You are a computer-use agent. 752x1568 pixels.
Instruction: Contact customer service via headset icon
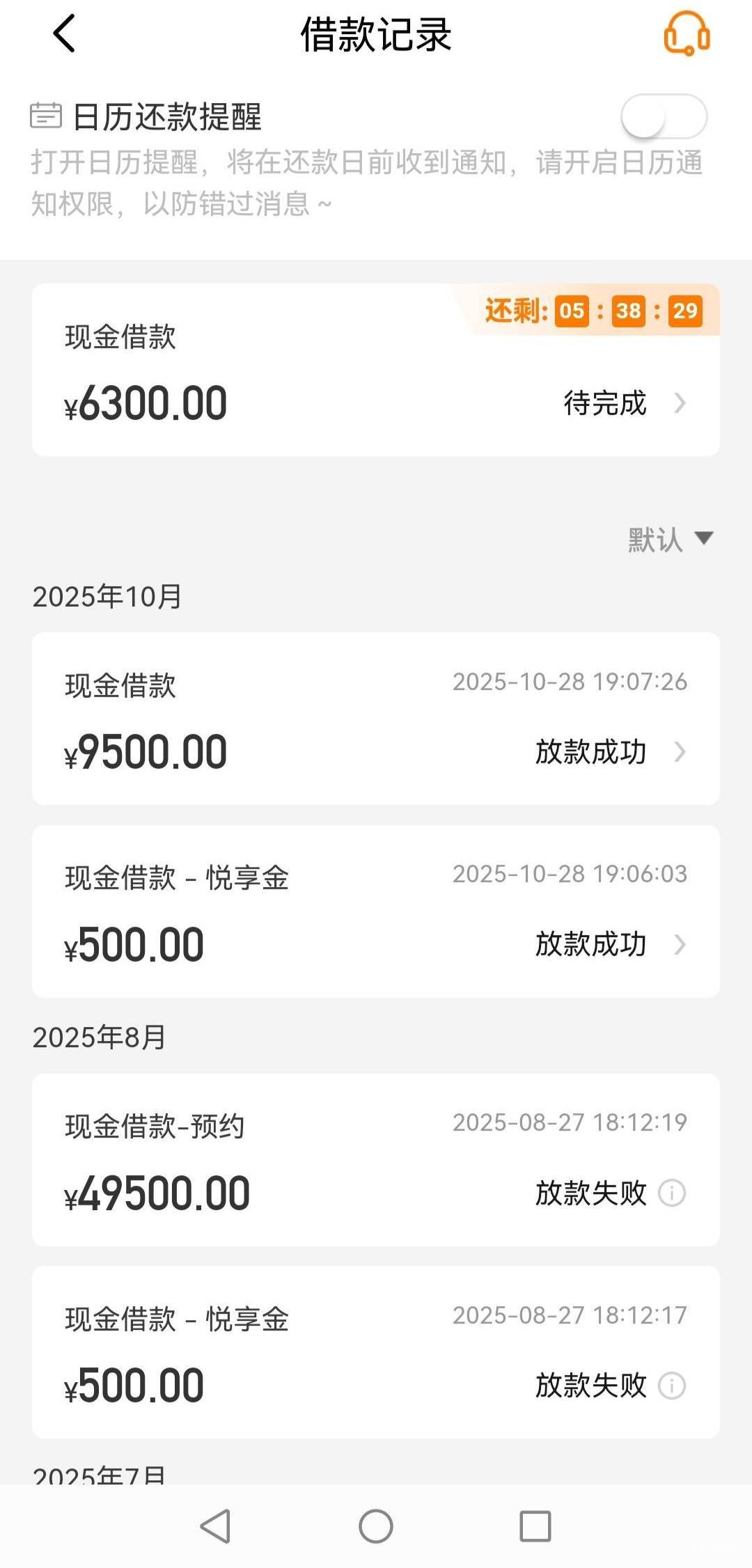point(687,33)
